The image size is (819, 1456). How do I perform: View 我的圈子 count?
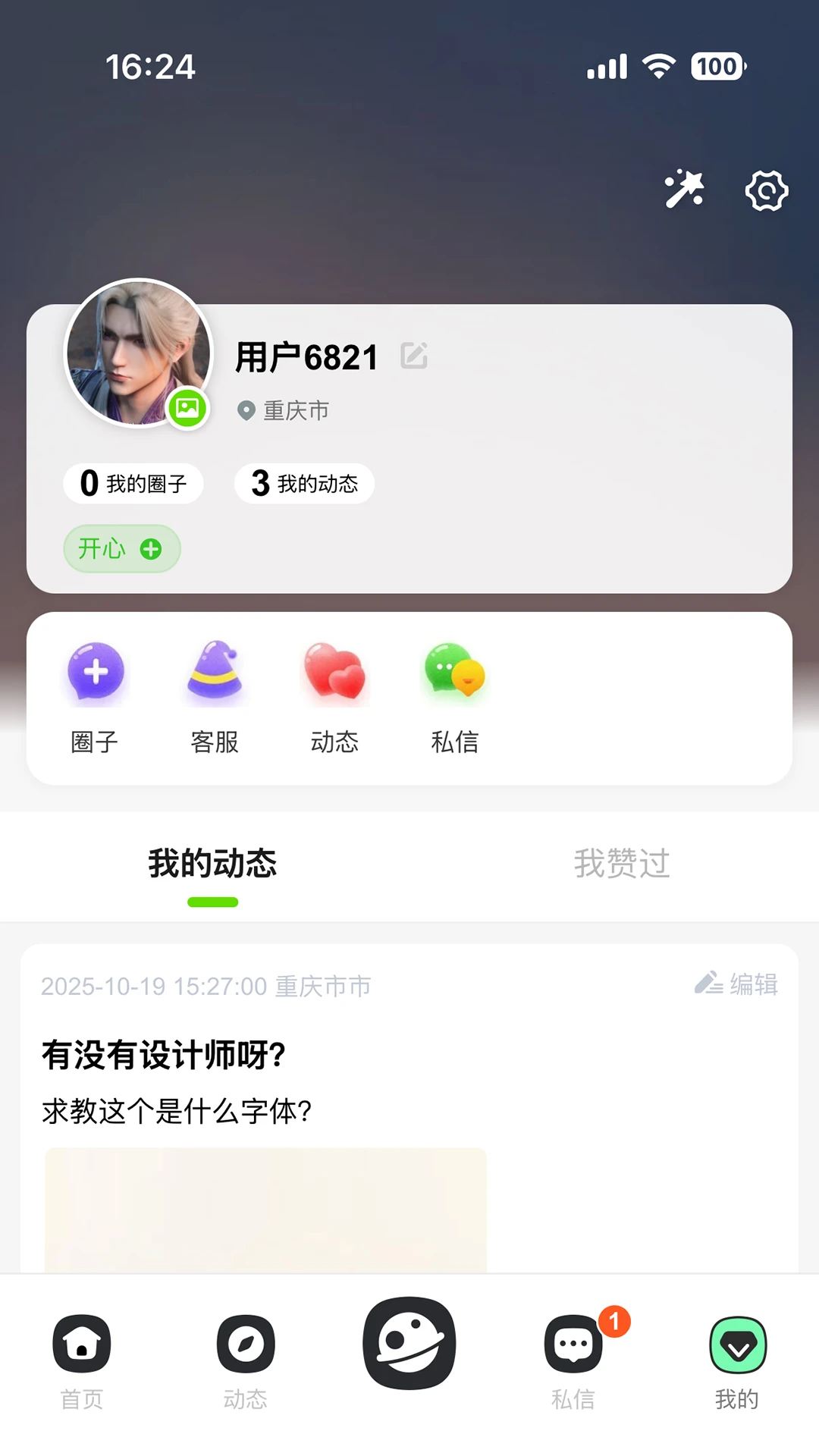coord(133,483)
